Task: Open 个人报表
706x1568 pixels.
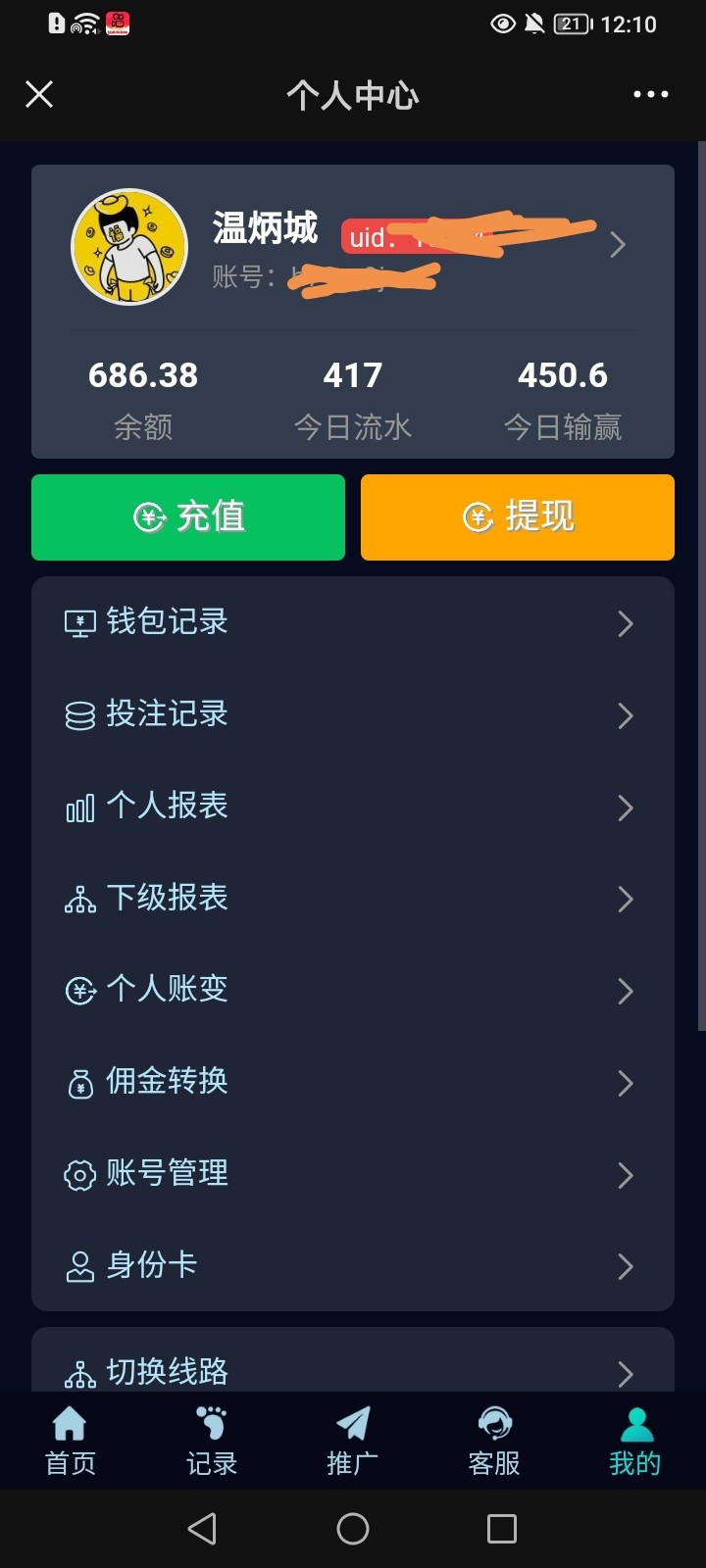Action: coord(352,807)
